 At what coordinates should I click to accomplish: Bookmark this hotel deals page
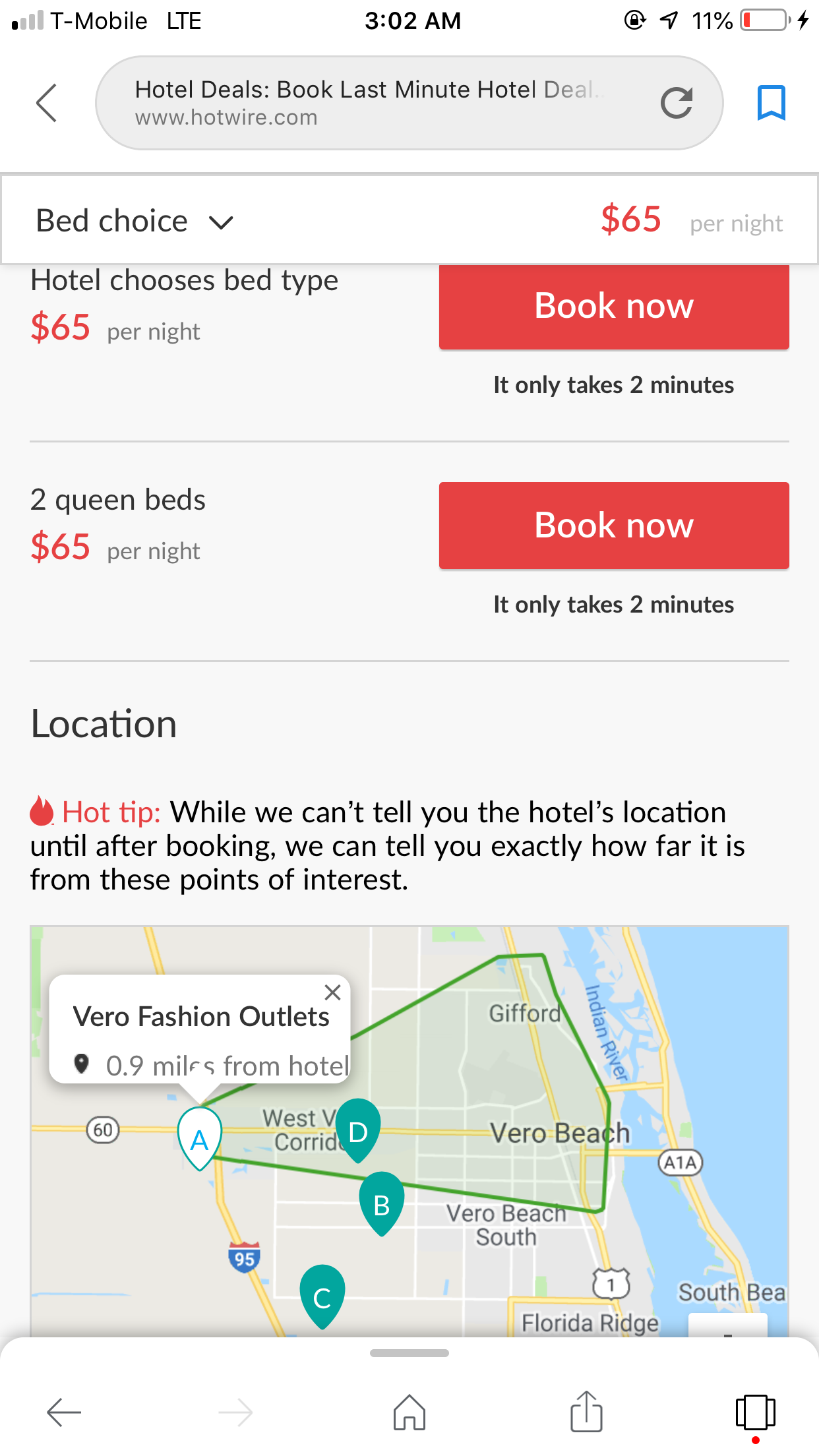pos(771,103)
